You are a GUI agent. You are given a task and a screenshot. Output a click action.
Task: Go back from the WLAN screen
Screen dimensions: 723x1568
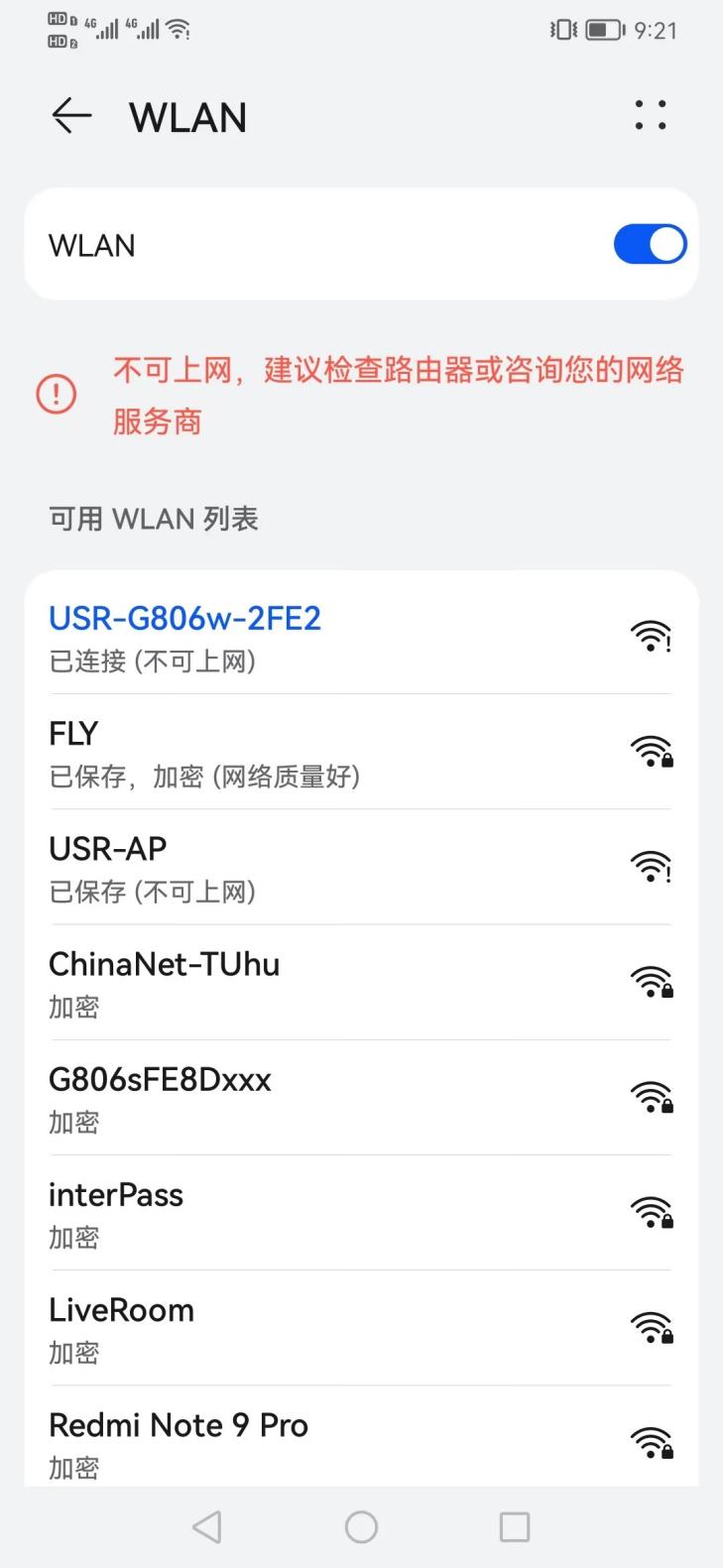[71, 116]
